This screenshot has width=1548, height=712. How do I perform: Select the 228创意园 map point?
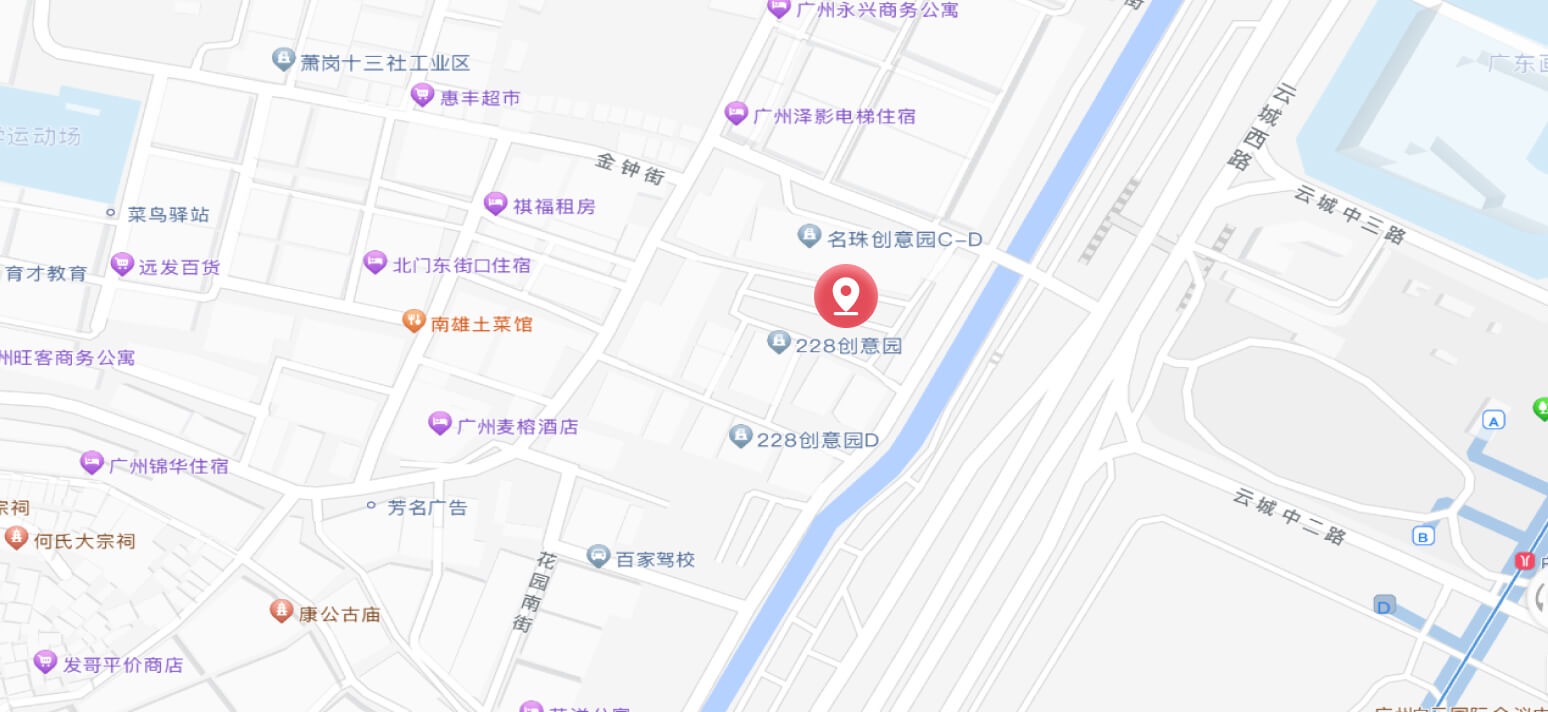coord(779,343)
